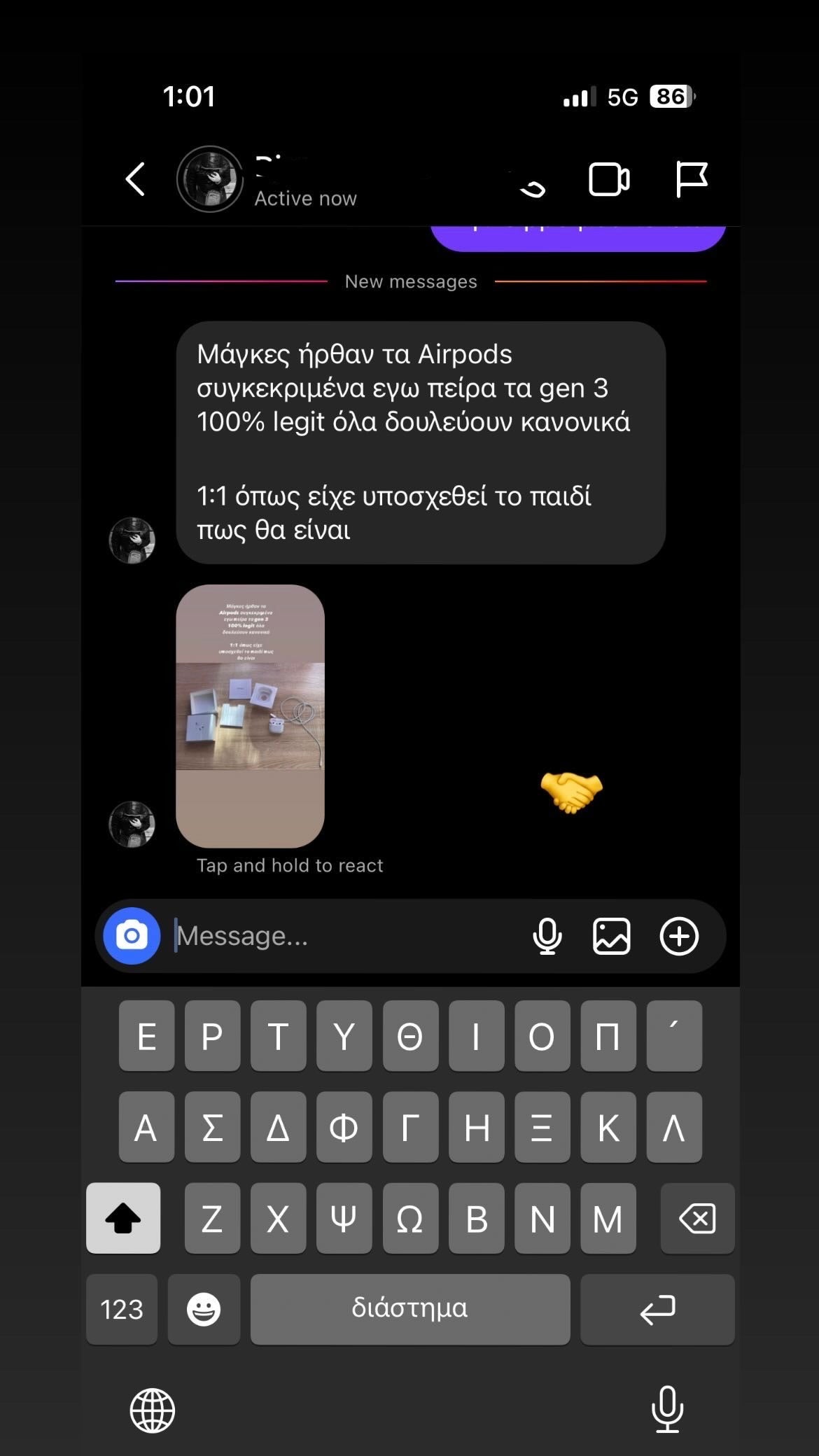Focus the Message text field
This screenshot has width=819, height=1456.
pos(343,936)
